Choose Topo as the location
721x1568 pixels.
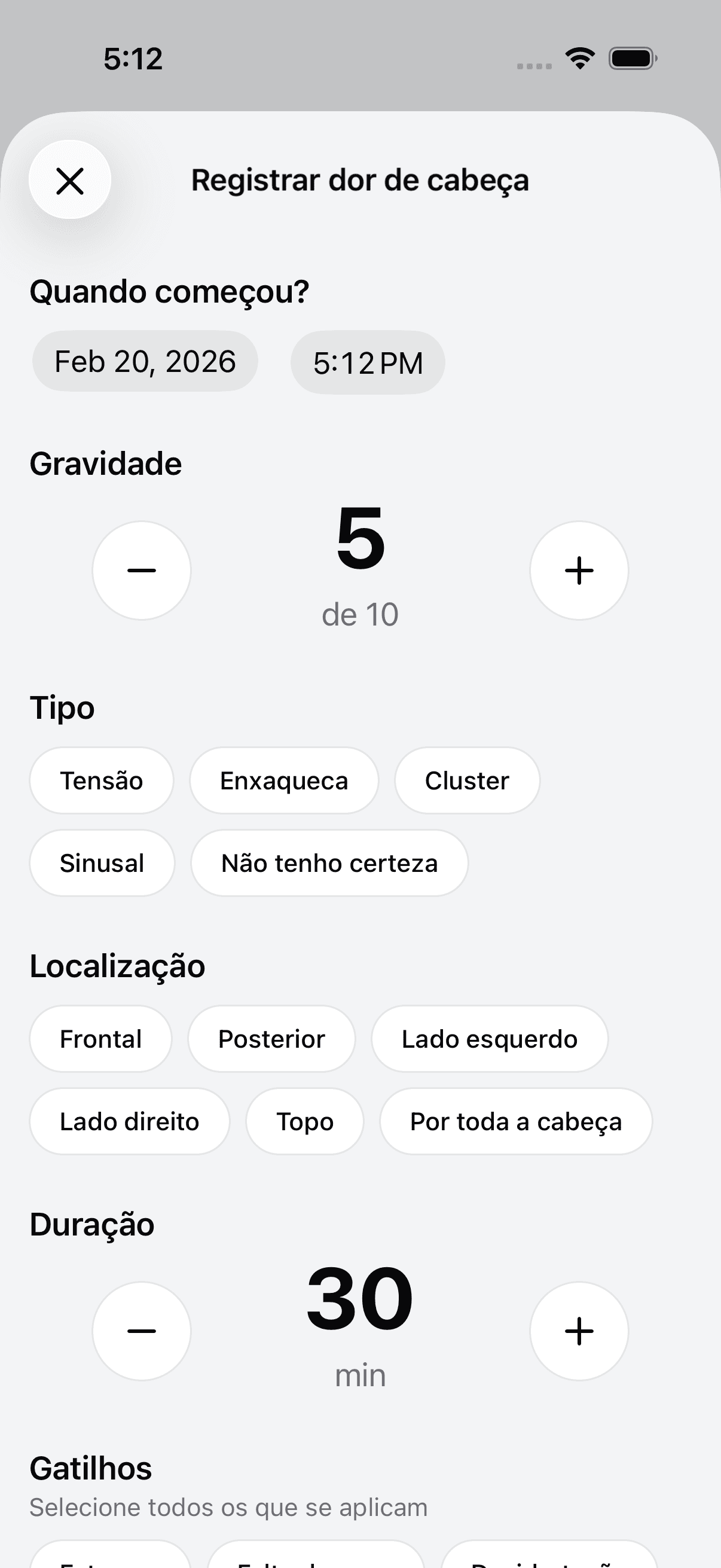pos(305,1121)
